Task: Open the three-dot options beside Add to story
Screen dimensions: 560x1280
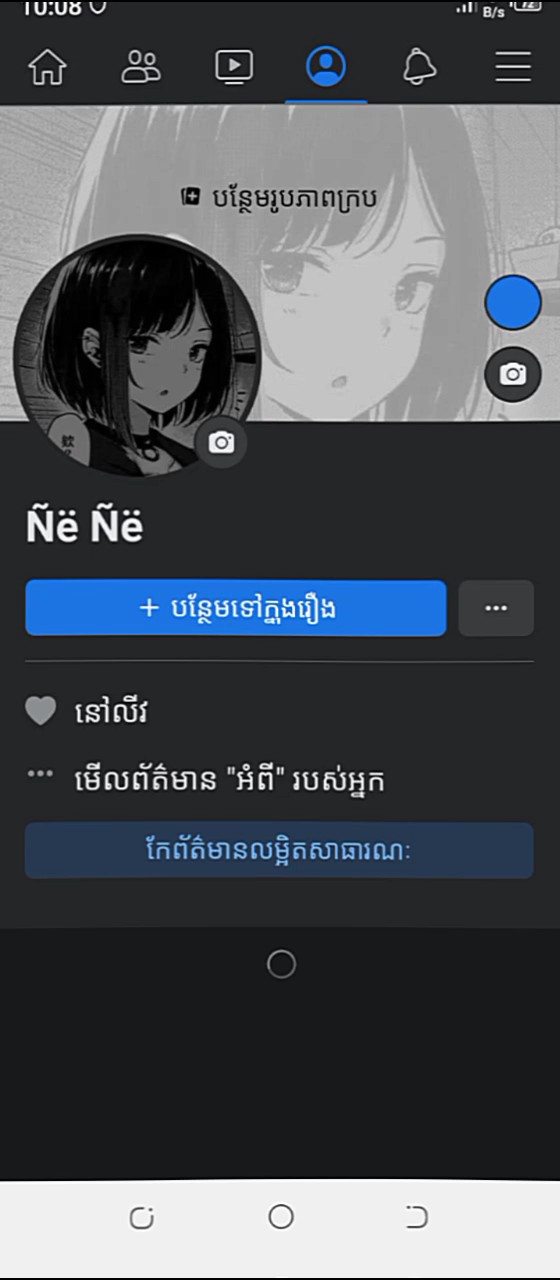Action: pyautogui.click(x=496, y=608)
